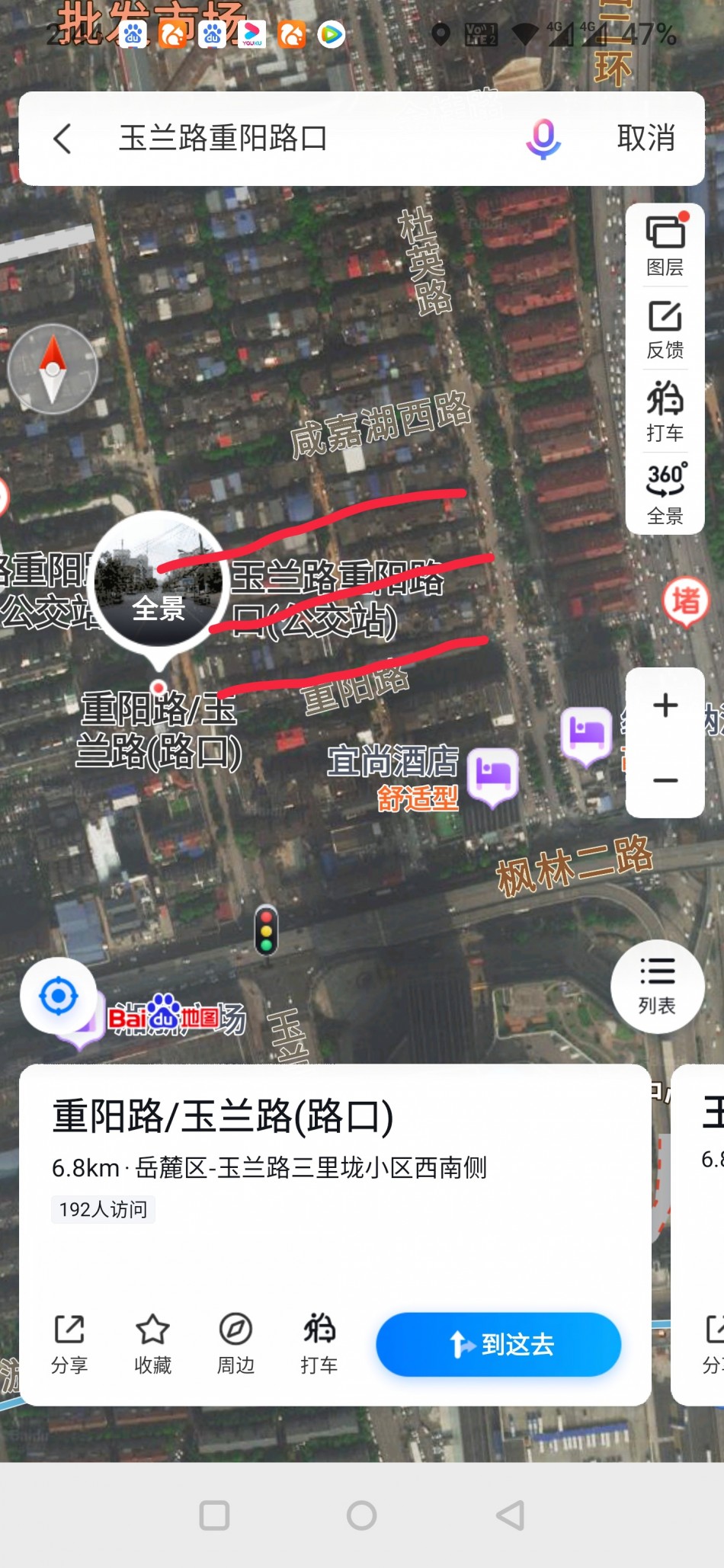Start voice search with the microphone
The width and height of the screenshot is (724, 1568).
tap(543, 139)
